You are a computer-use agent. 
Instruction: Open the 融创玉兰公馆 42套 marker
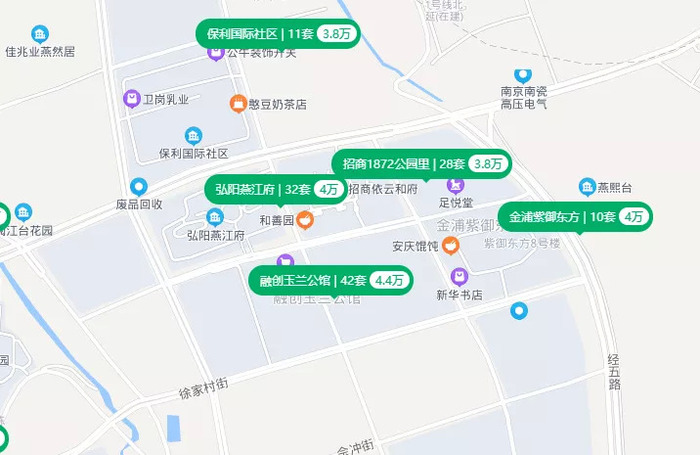click(329, 280)
